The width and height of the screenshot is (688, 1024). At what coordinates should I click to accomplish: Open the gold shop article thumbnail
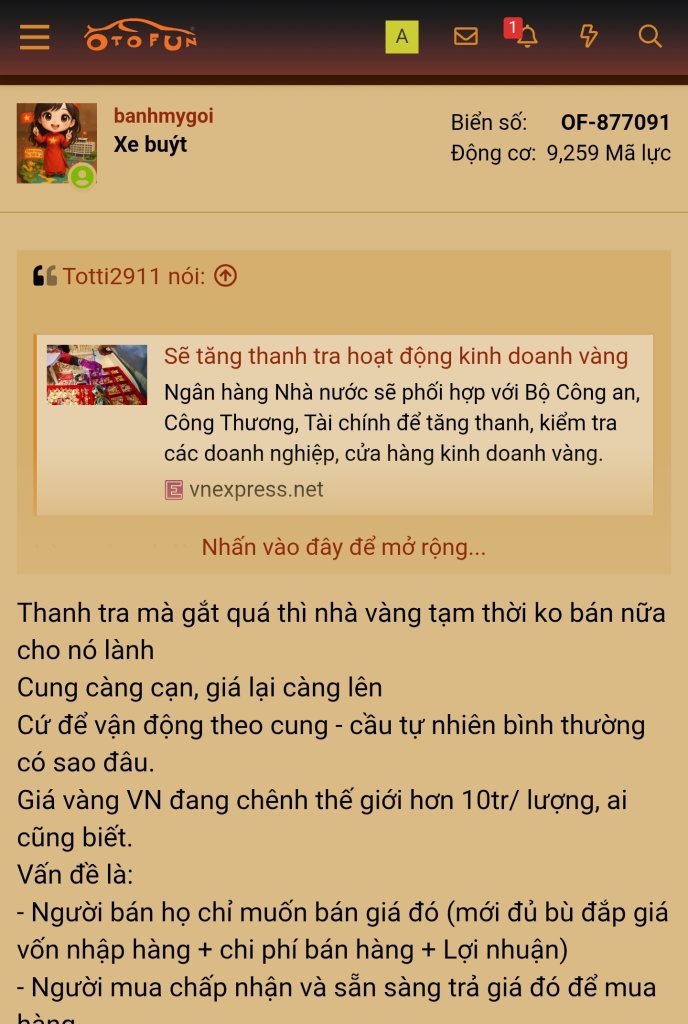pyautogui.click(x=97, y=374)
